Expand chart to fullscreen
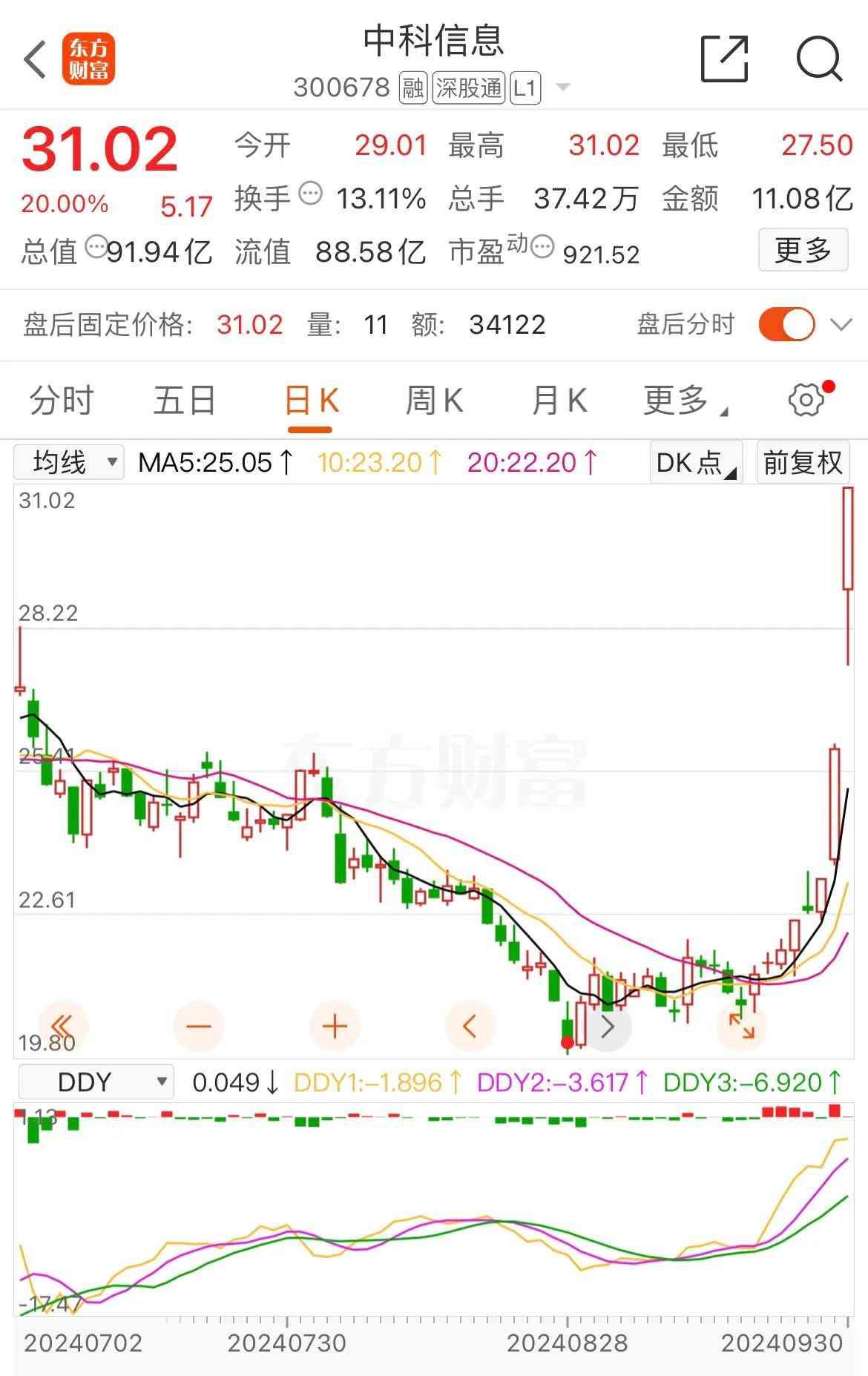The width and height of the screenshot is (868, 1376). [x=742, y=1027]
